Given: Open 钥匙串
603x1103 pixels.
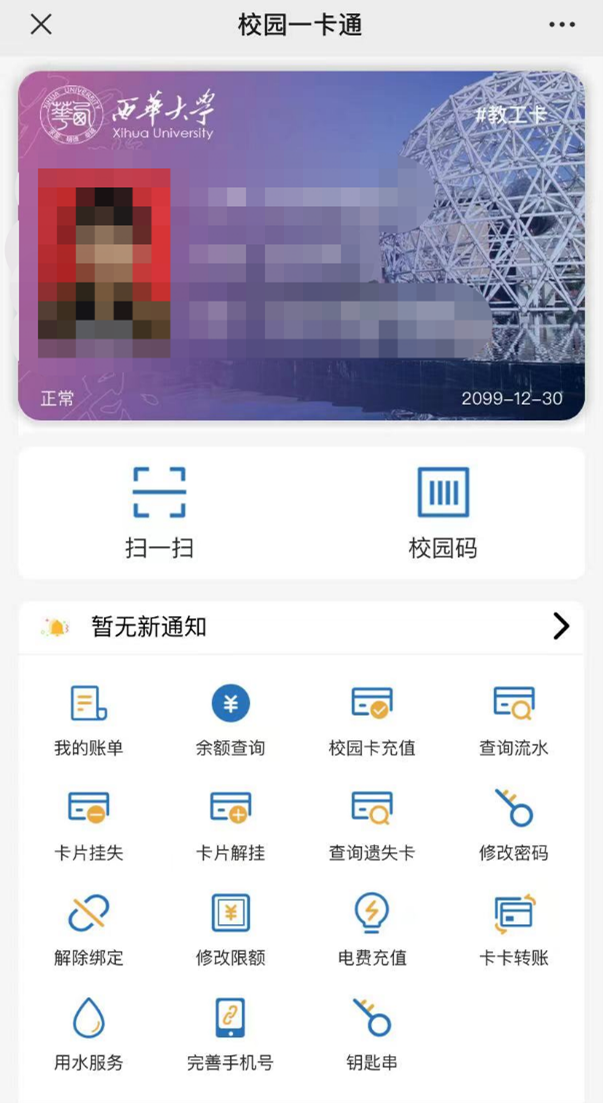Looking at the screenshot, I should (372, 1035).
